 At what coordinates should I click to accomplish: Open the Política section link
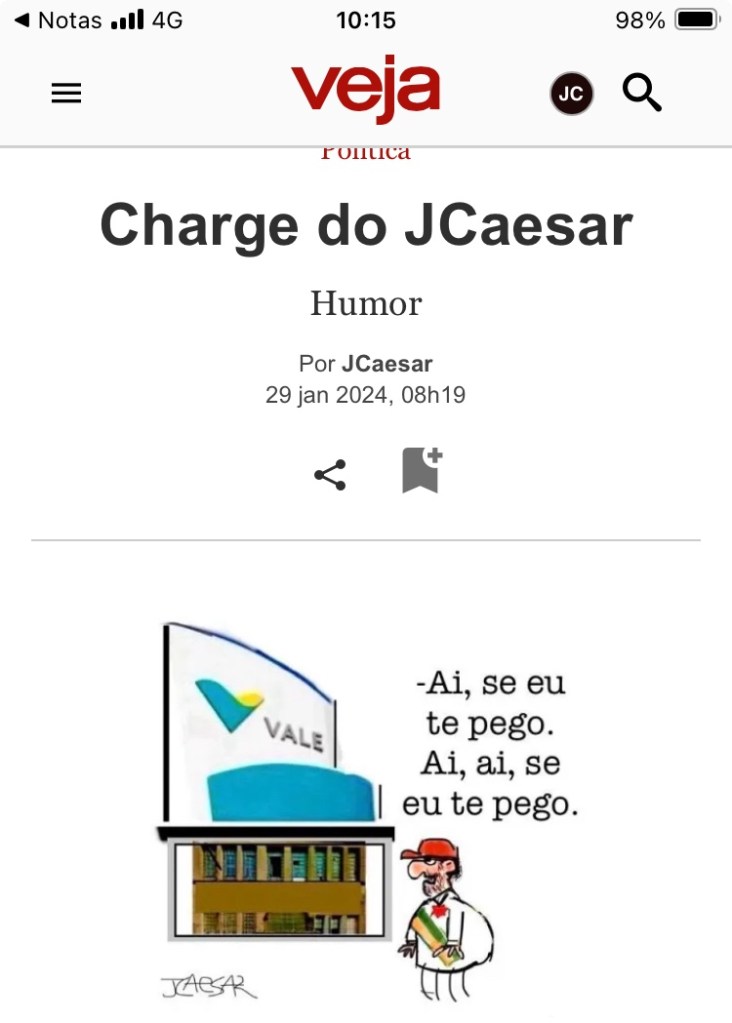366,153
